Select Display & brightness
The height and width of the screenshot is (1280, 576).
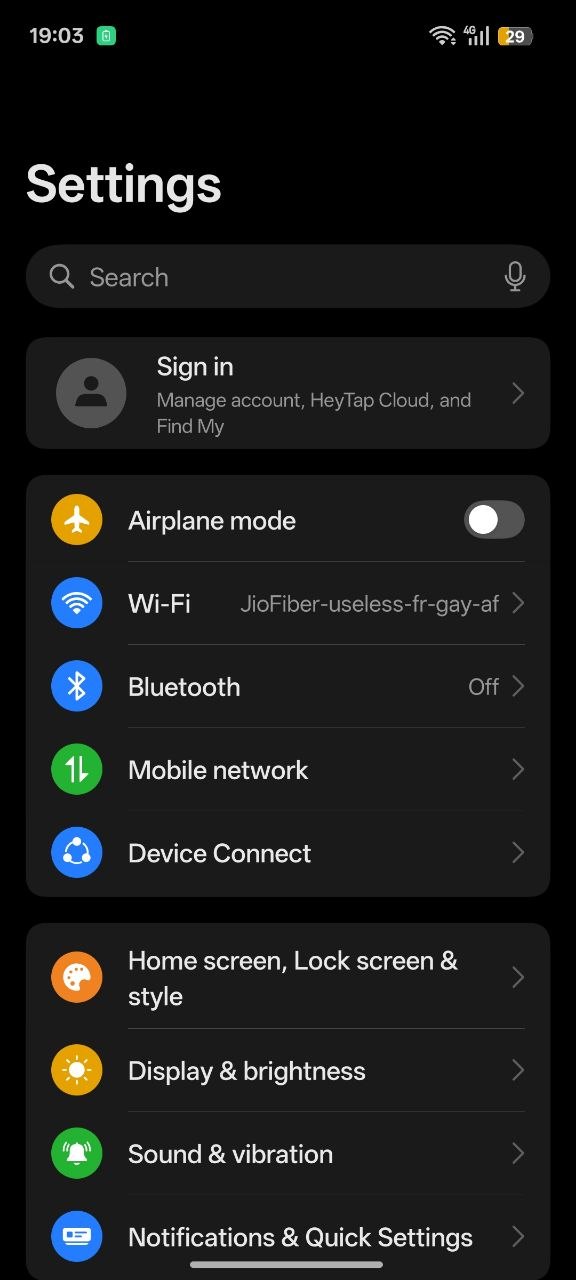(x=288, y=1070)
